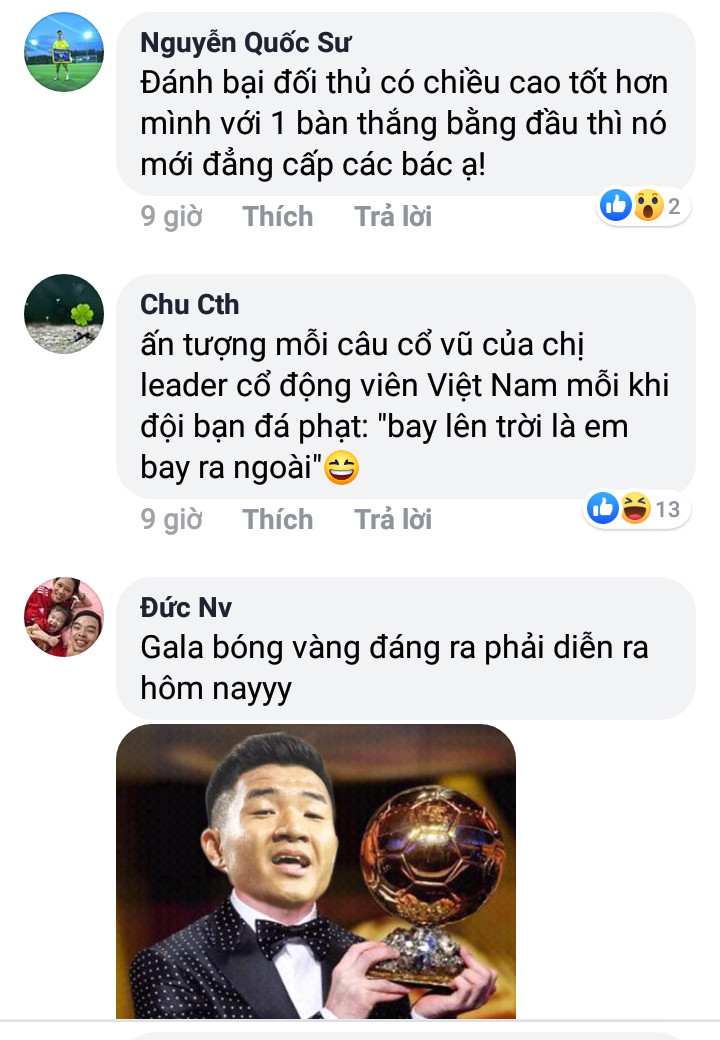
Task: Open Nguyễn Quốc Sư's profile name
Action: pos(243,41)
